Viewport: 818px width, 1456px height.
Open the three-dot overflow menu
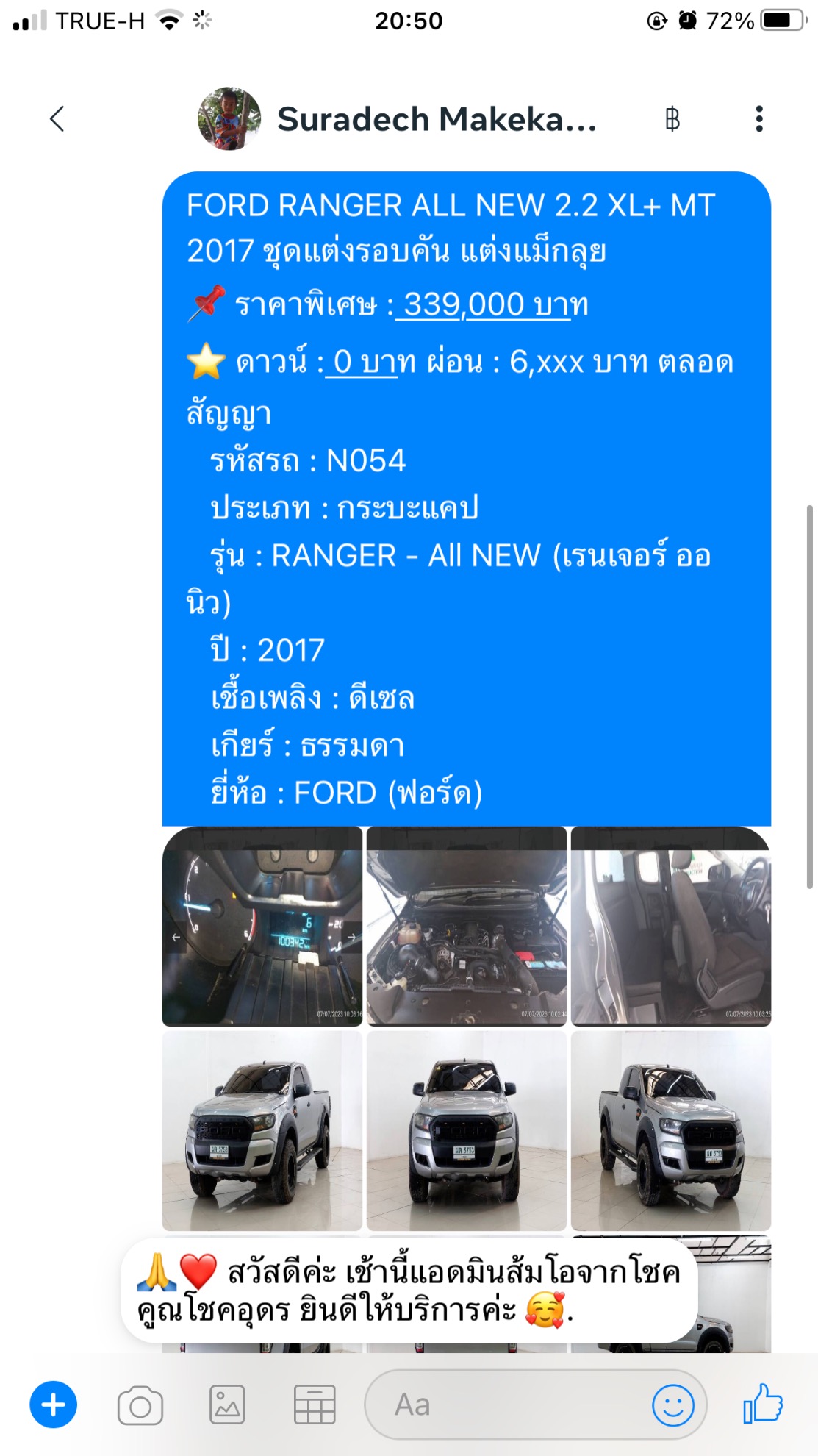click(x=759, y=118)
